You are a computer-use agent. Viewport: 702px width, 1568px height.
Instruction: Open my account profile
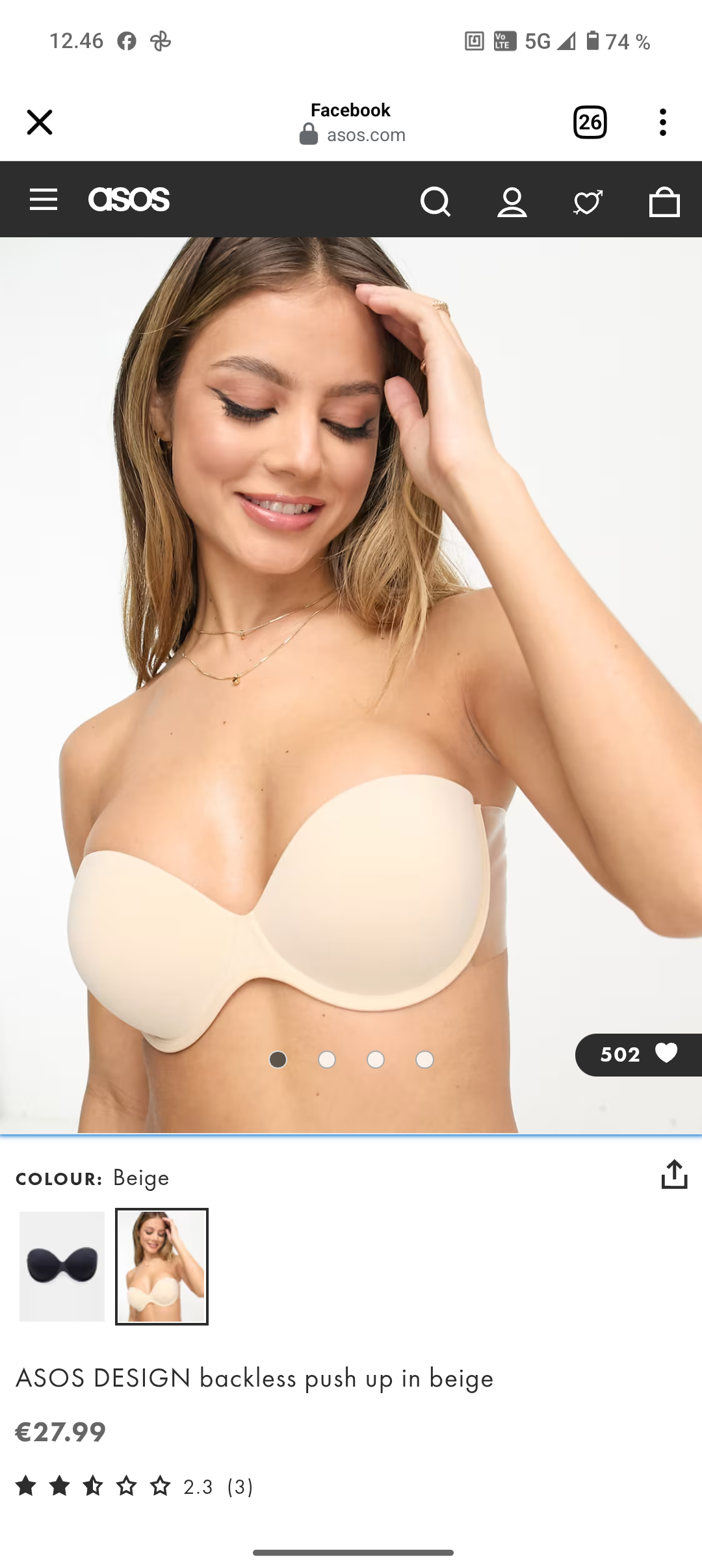pyautogui.click(x=512, y=202)
